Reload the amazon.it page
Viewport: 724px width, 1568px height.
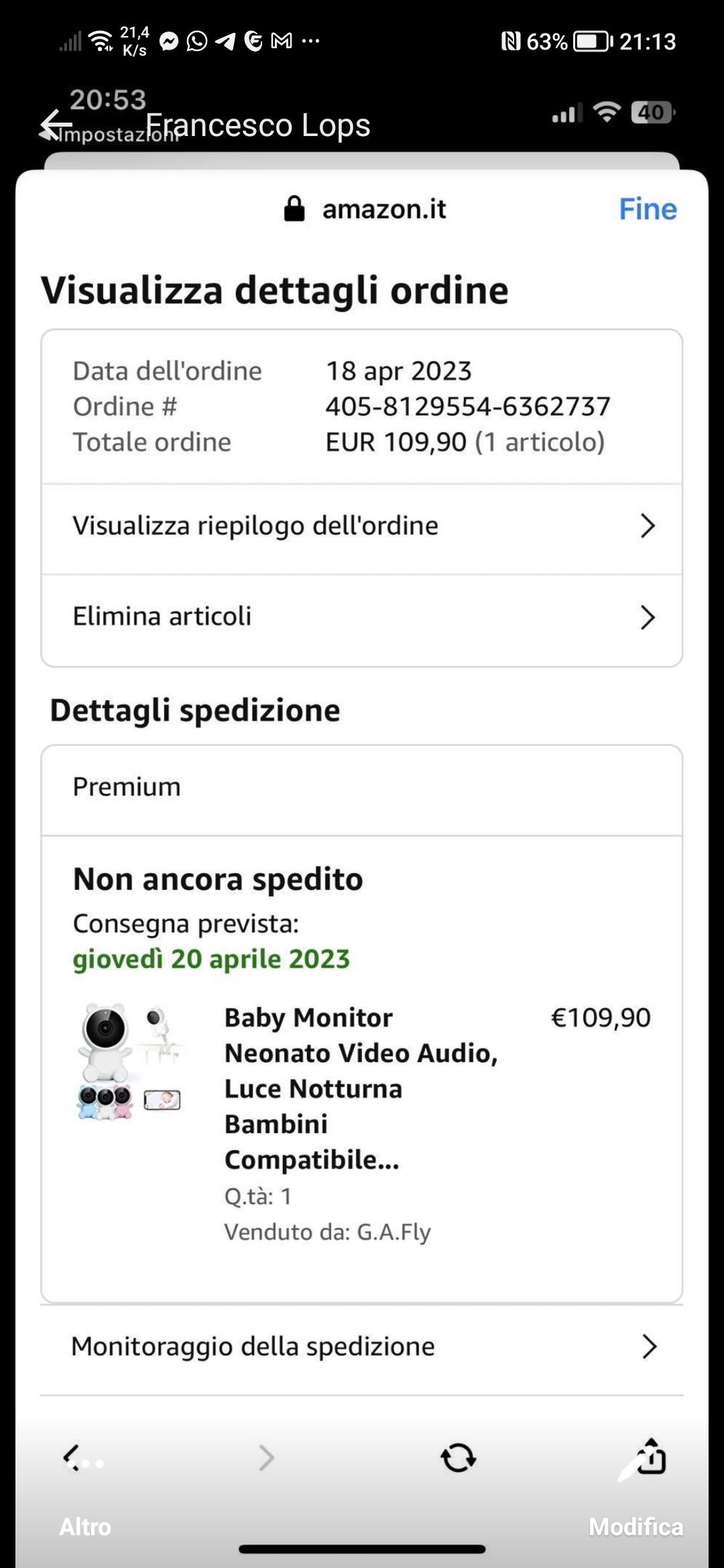(459, 1458)
